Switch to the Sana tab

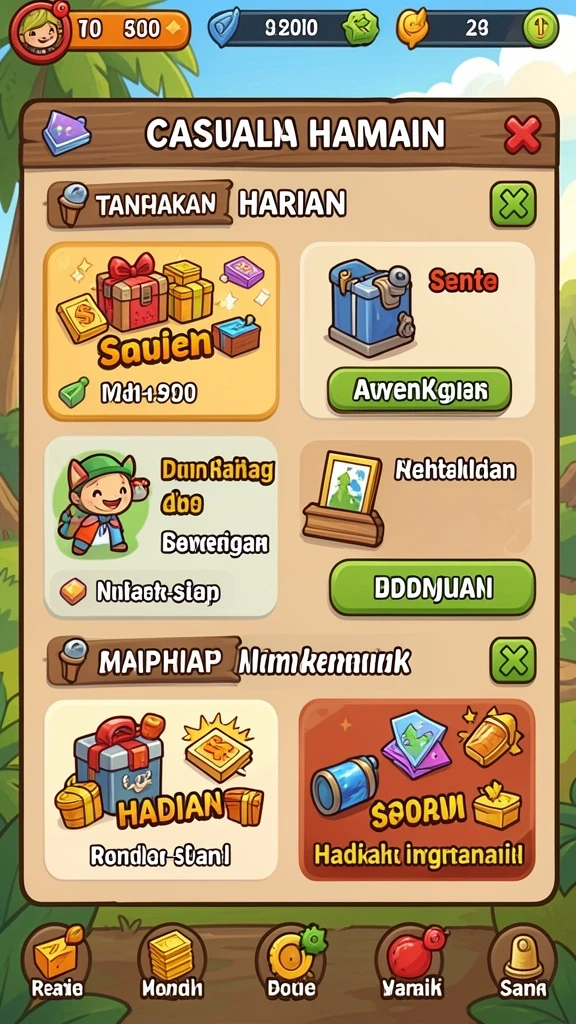pyautogui.click(x=522, y=965)
